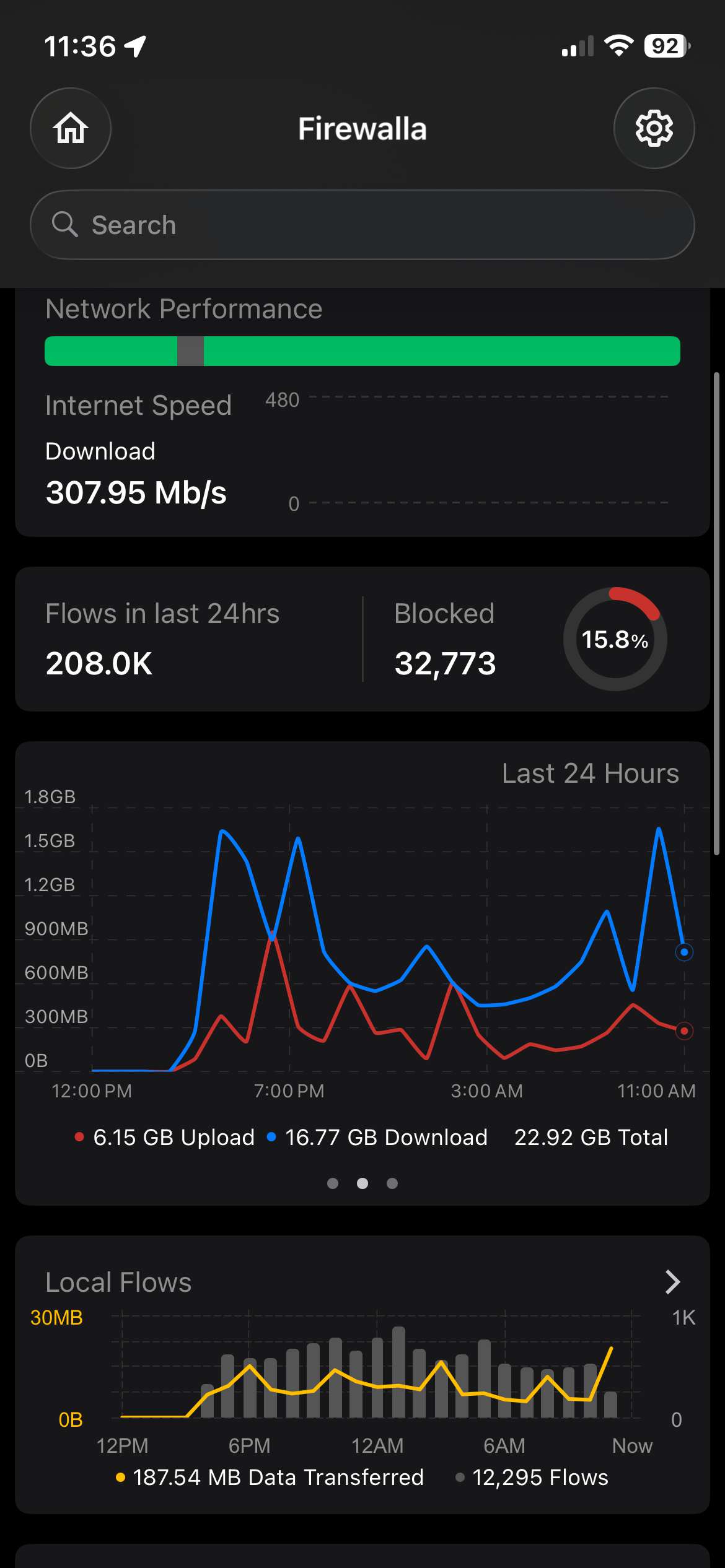Toggle the red Upload legend dot
Screen dimensions: 725x1568
click(x=79, y=1137)
